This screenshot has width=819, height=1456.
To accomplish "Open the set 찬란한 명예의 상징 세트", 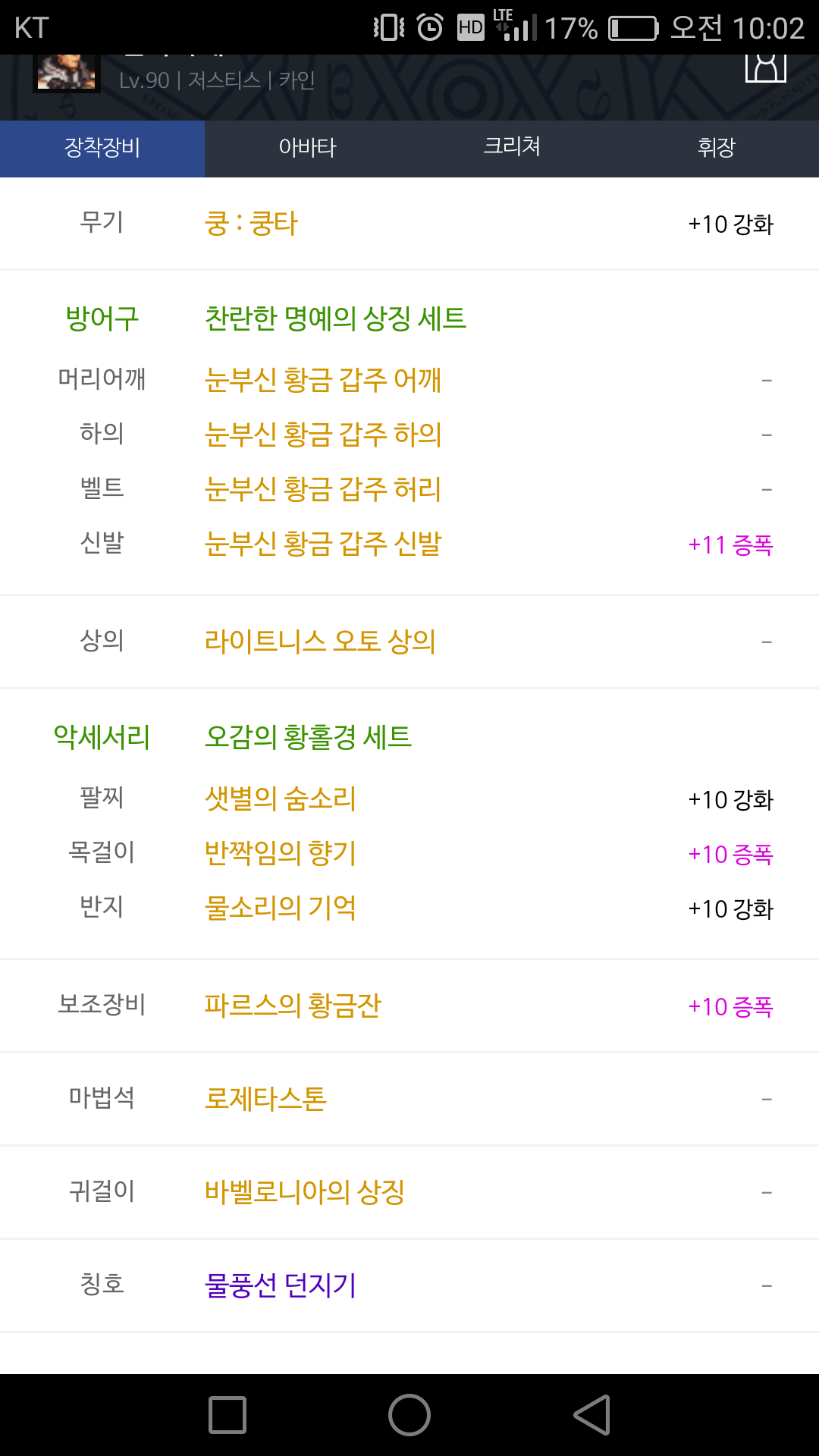I will click(x=335, y=318).
